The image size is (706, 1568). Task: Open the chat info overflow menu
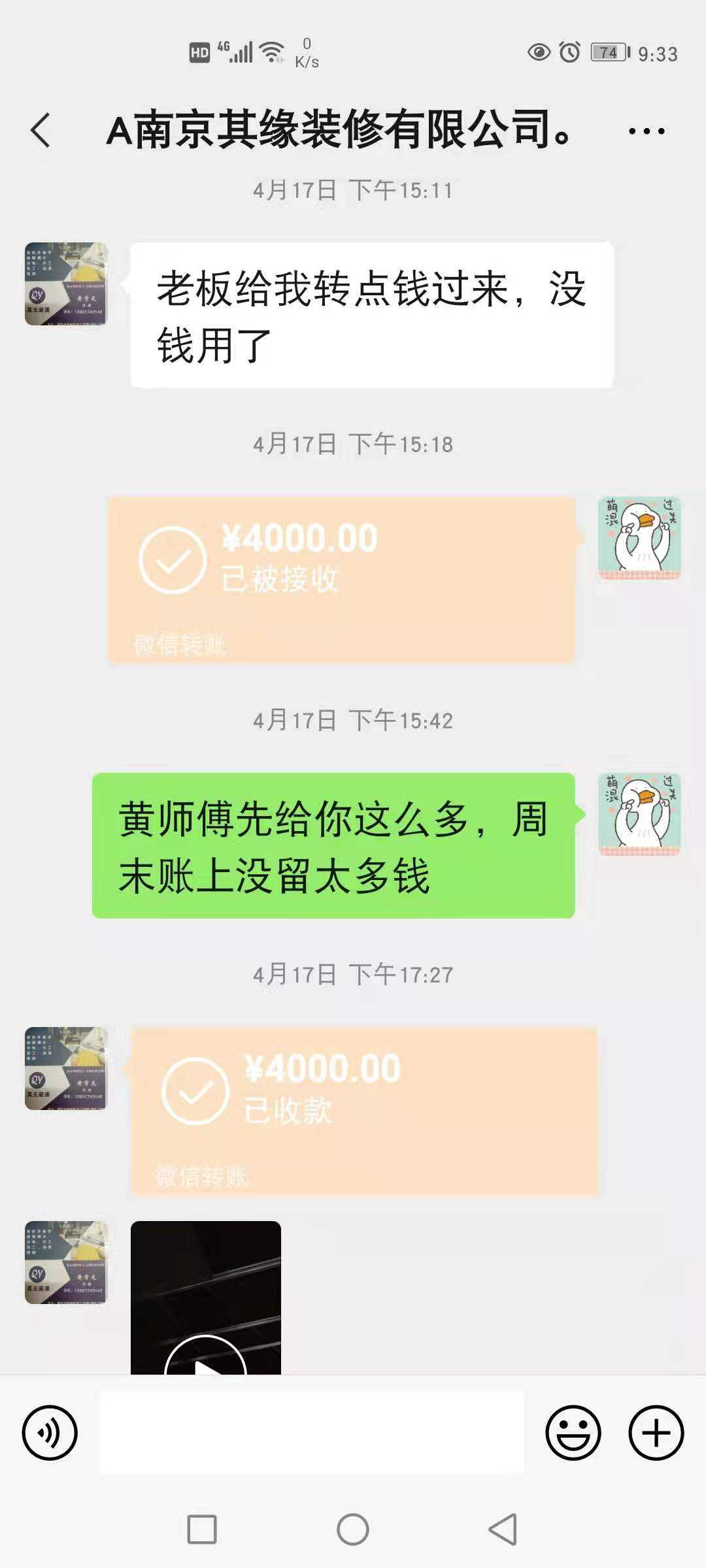click(x=646, y=131)
